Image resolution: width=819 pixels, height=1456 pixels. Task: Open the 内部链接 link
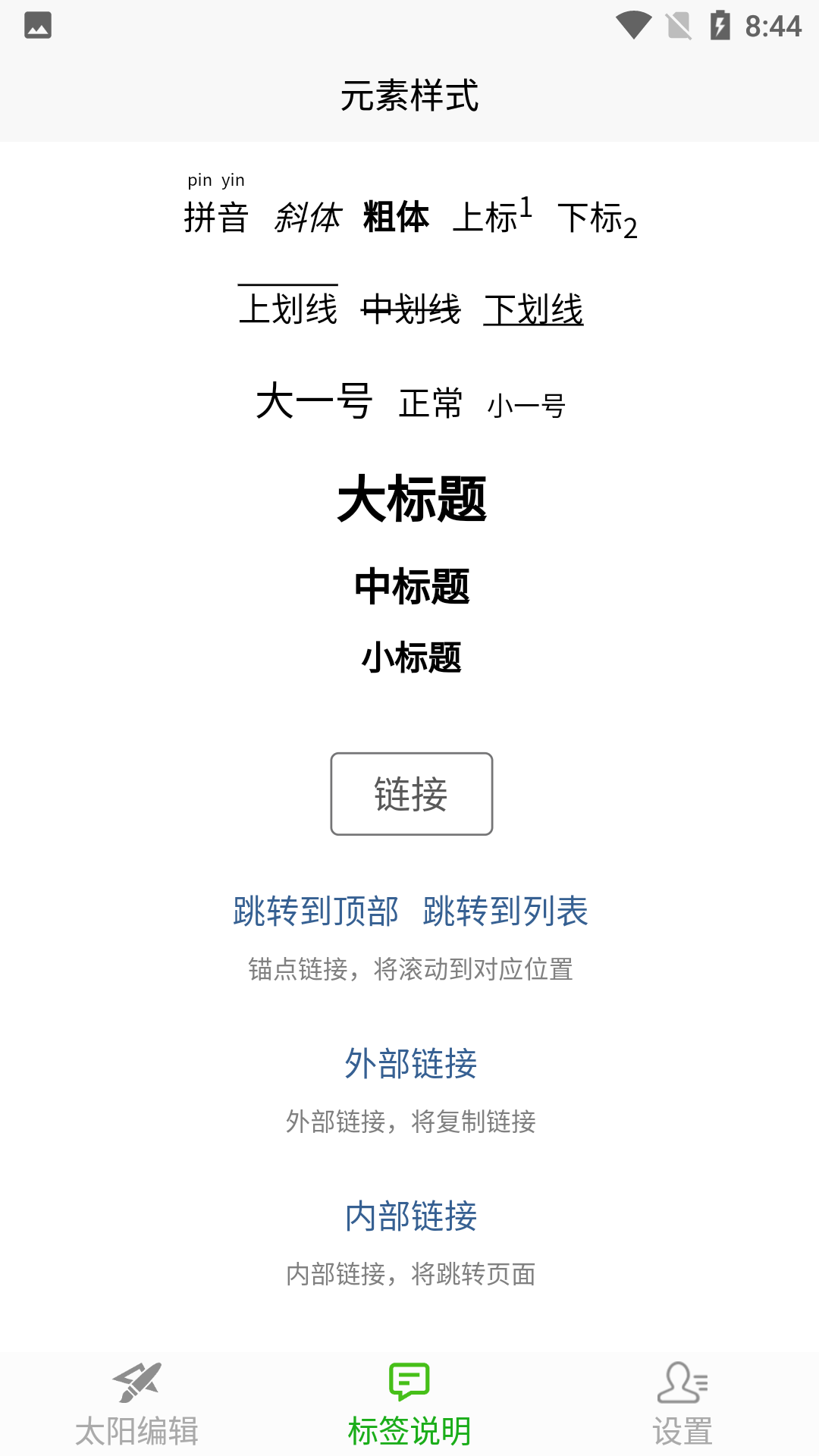point(410,1216)
